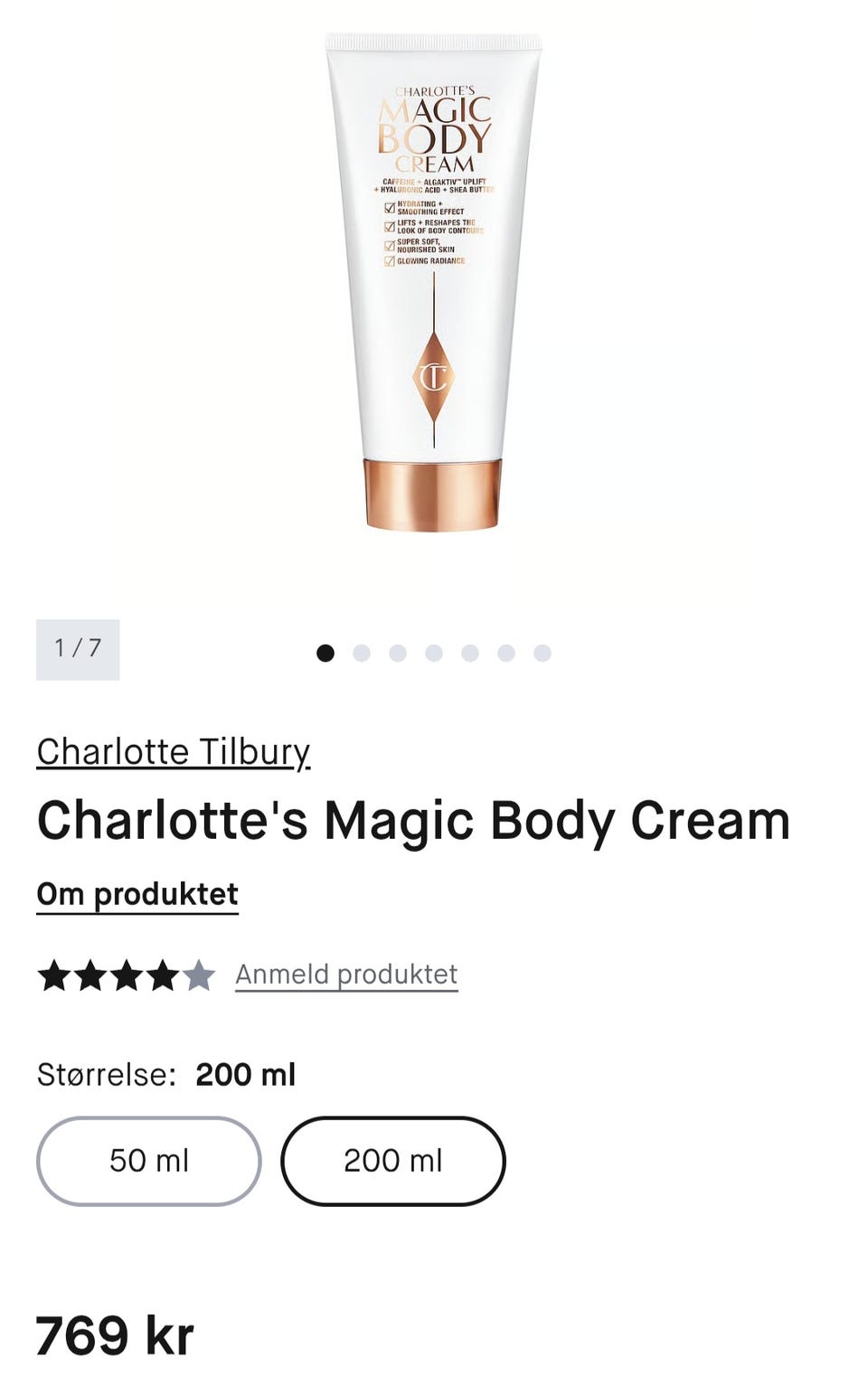Open the Magic Body Cream product image

[x=434, y=282]
